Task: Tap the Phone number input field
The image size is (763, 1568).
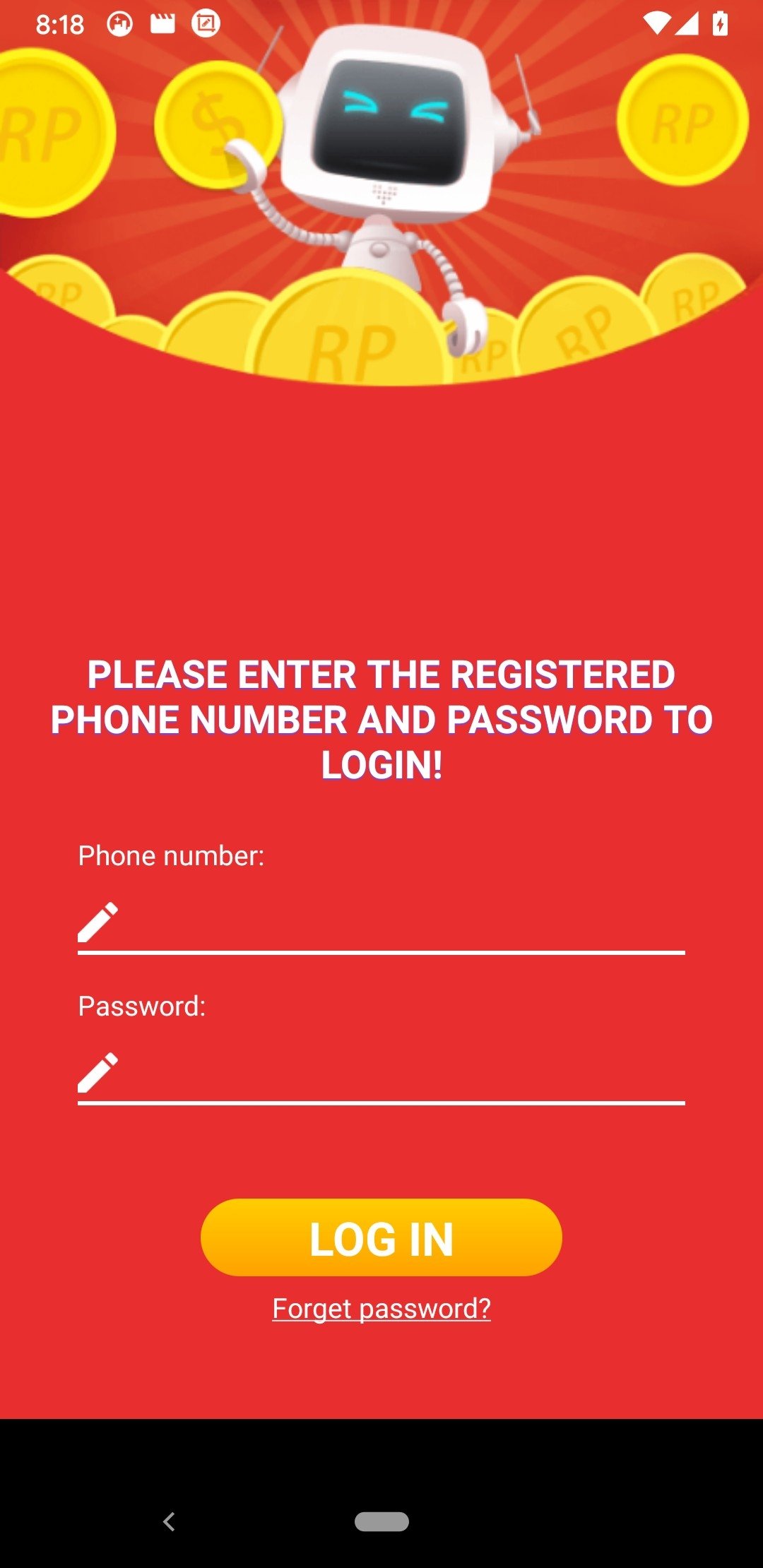Action: pyautogui.click(x=381, y=923)
